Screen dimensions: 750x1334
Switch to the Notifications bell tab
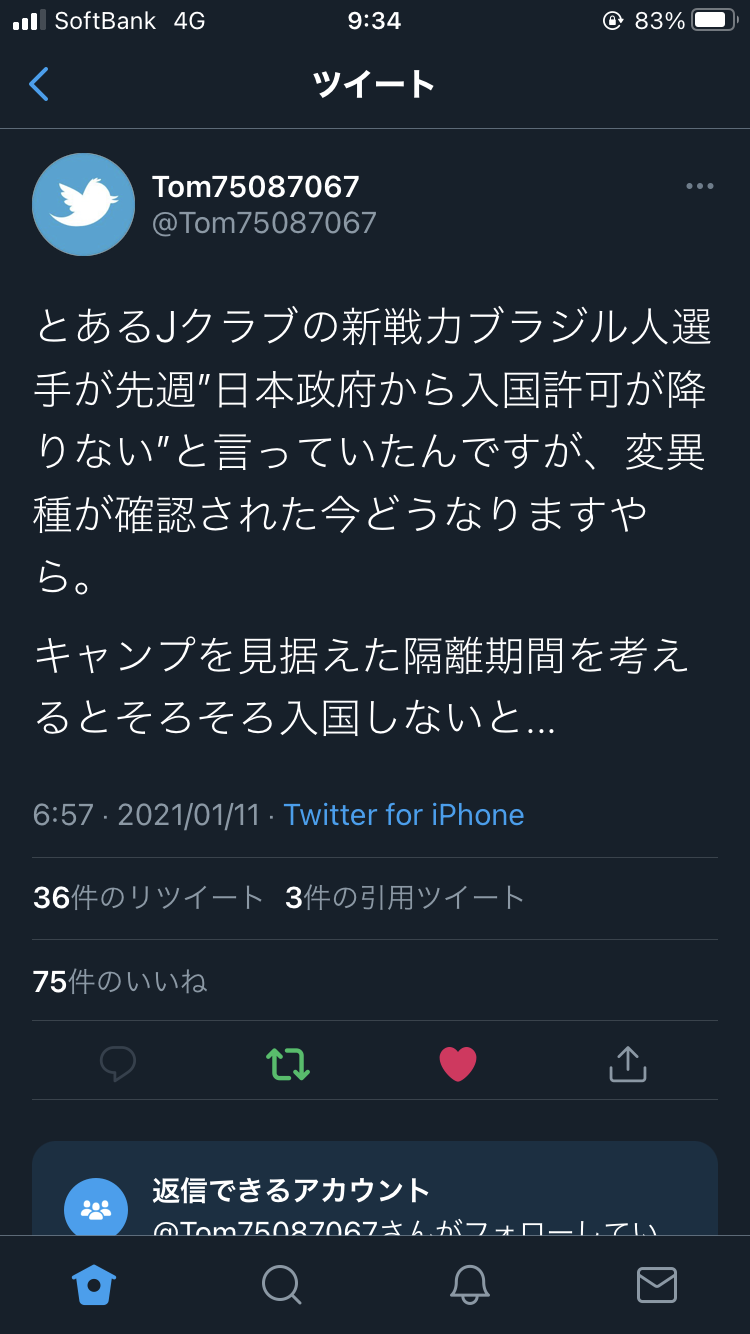coord(469,1284)
